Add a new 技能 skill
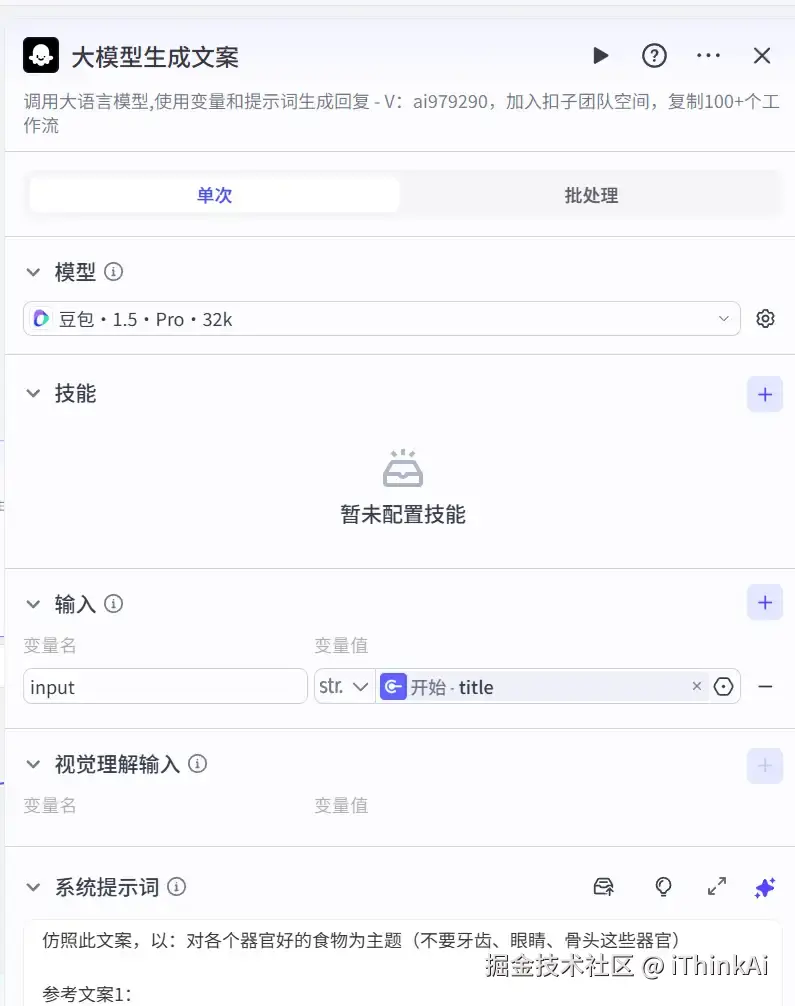Screen dimensions: 795x1006 click(765, 394)
